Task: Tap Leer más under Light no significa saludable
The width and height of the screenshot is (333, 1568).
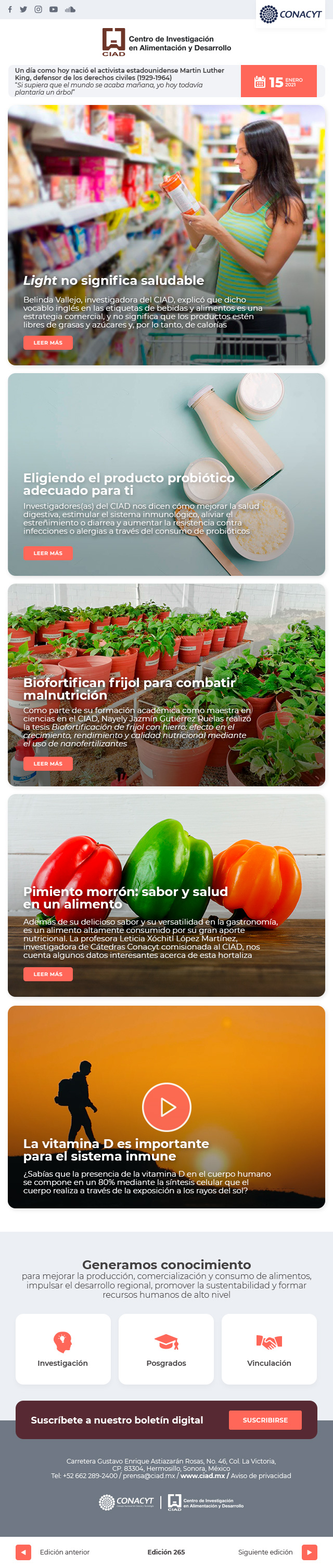Action: [48, 342]
